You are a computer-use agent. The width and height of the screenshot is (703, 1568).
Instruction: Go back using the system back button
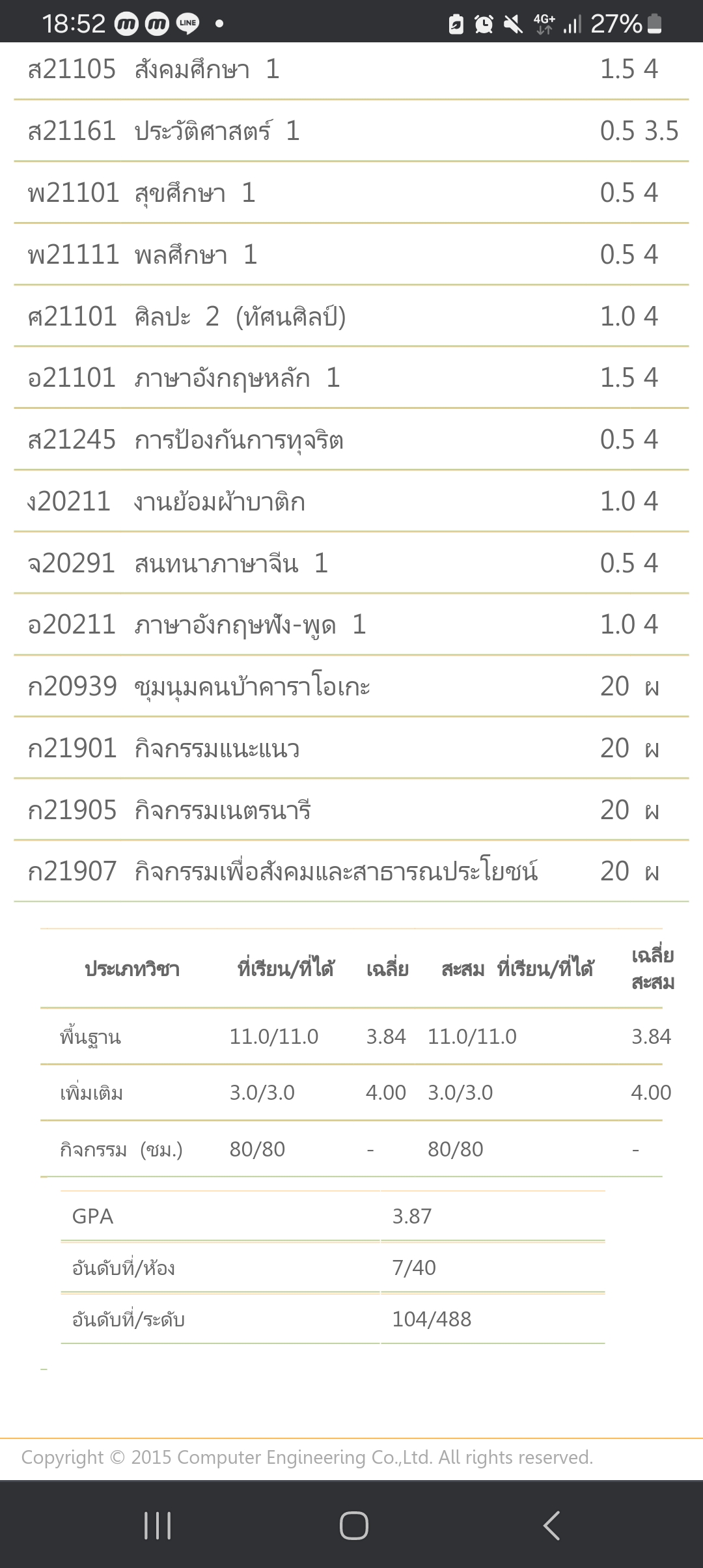point(551,1525)
